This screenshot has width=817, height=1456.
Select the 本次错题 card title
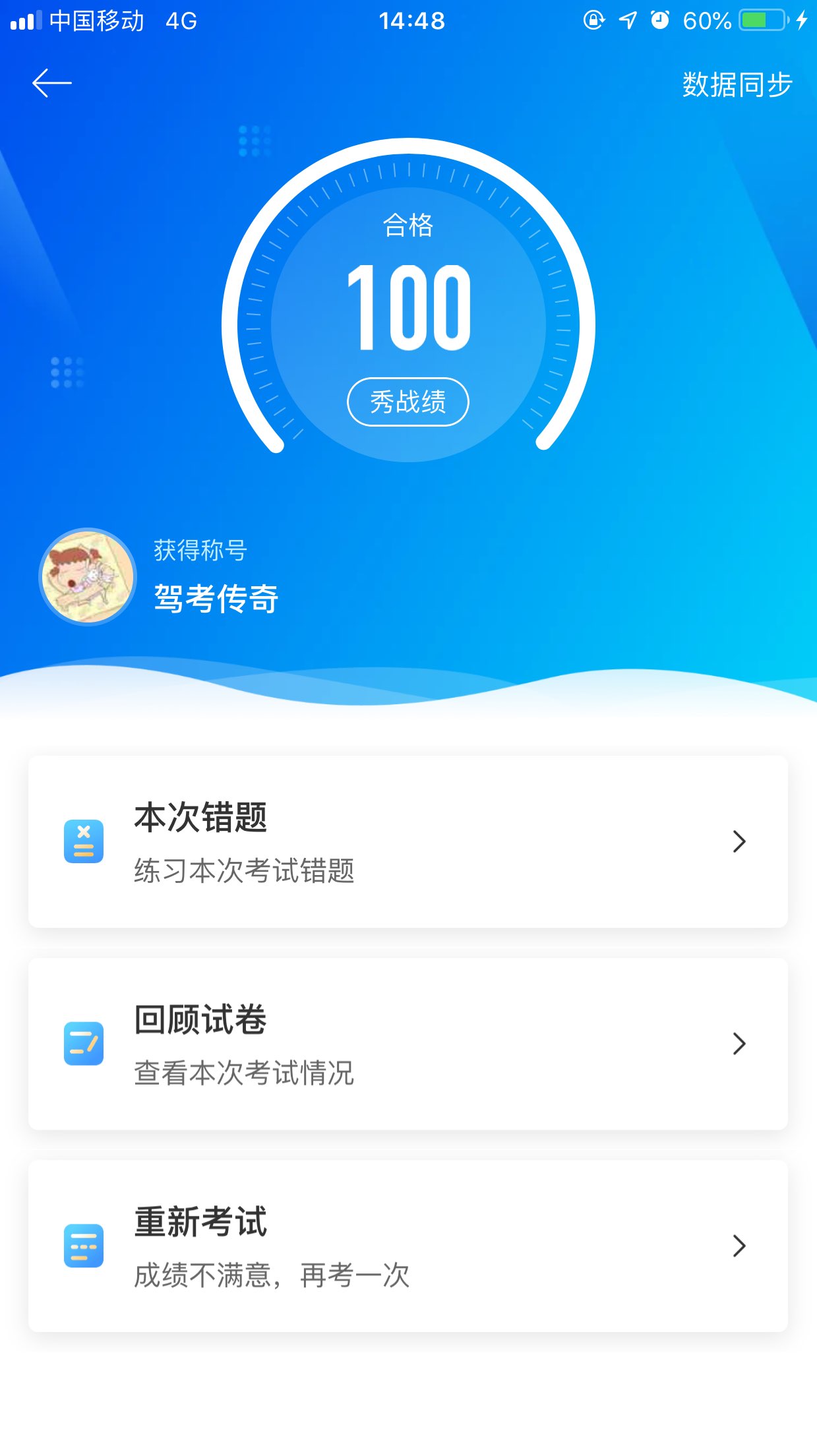(202, 818)
